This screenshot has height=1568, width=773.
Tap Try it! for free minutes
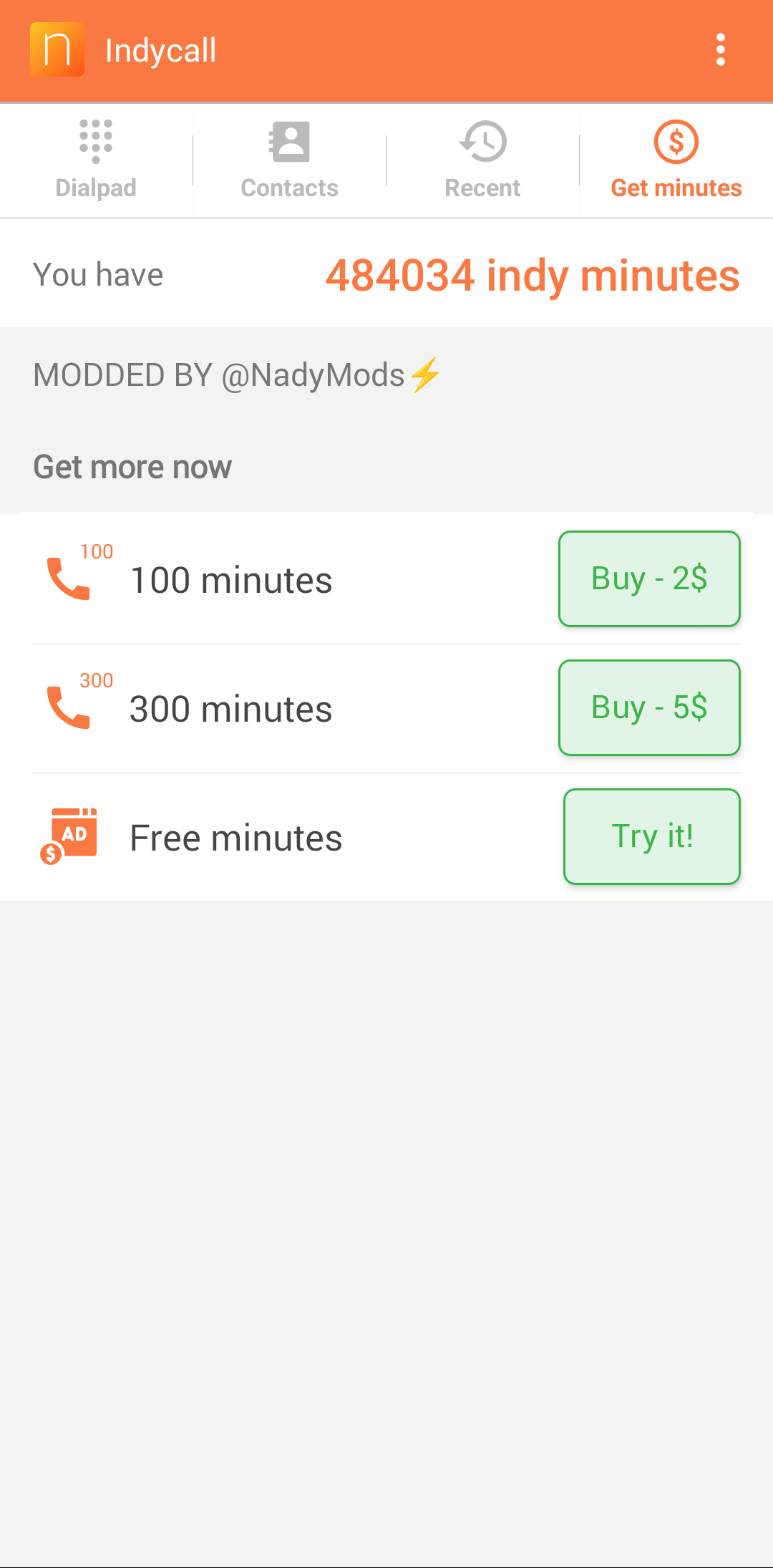651,836
